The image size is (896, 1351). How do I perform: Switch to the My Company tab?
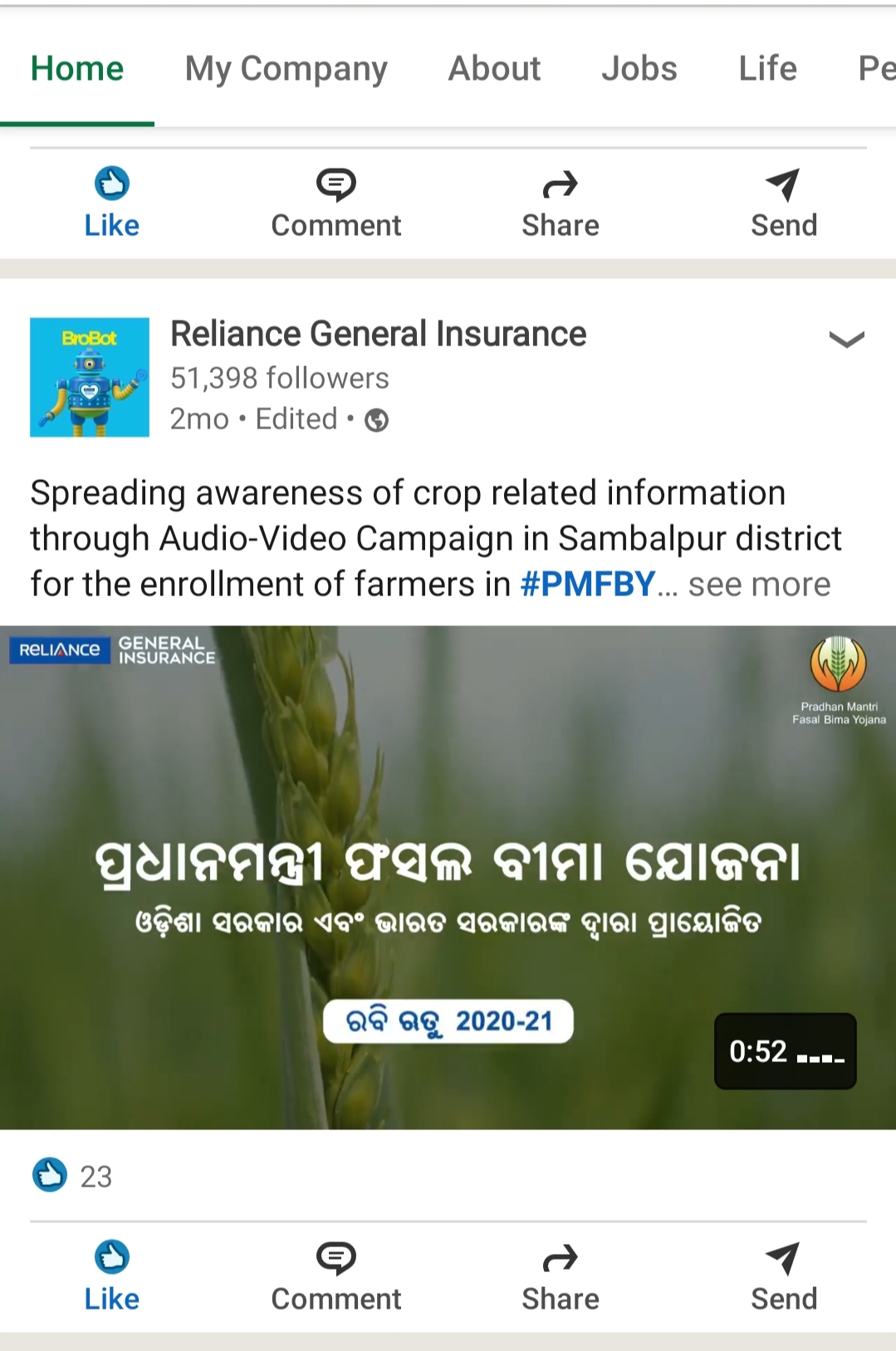[286, 69]
